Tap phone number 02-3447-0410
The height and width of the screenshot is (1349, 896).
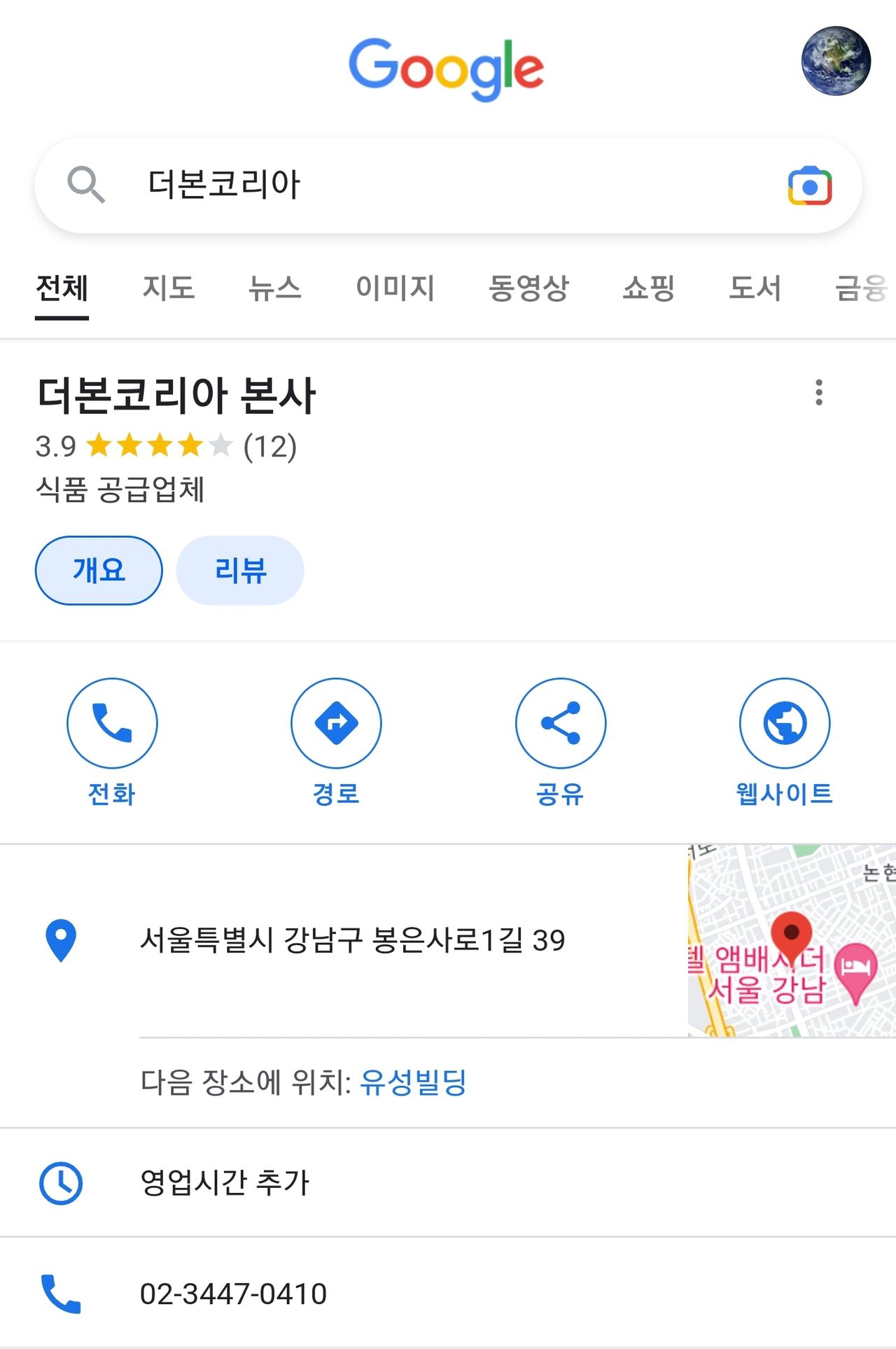(233, 1294)
